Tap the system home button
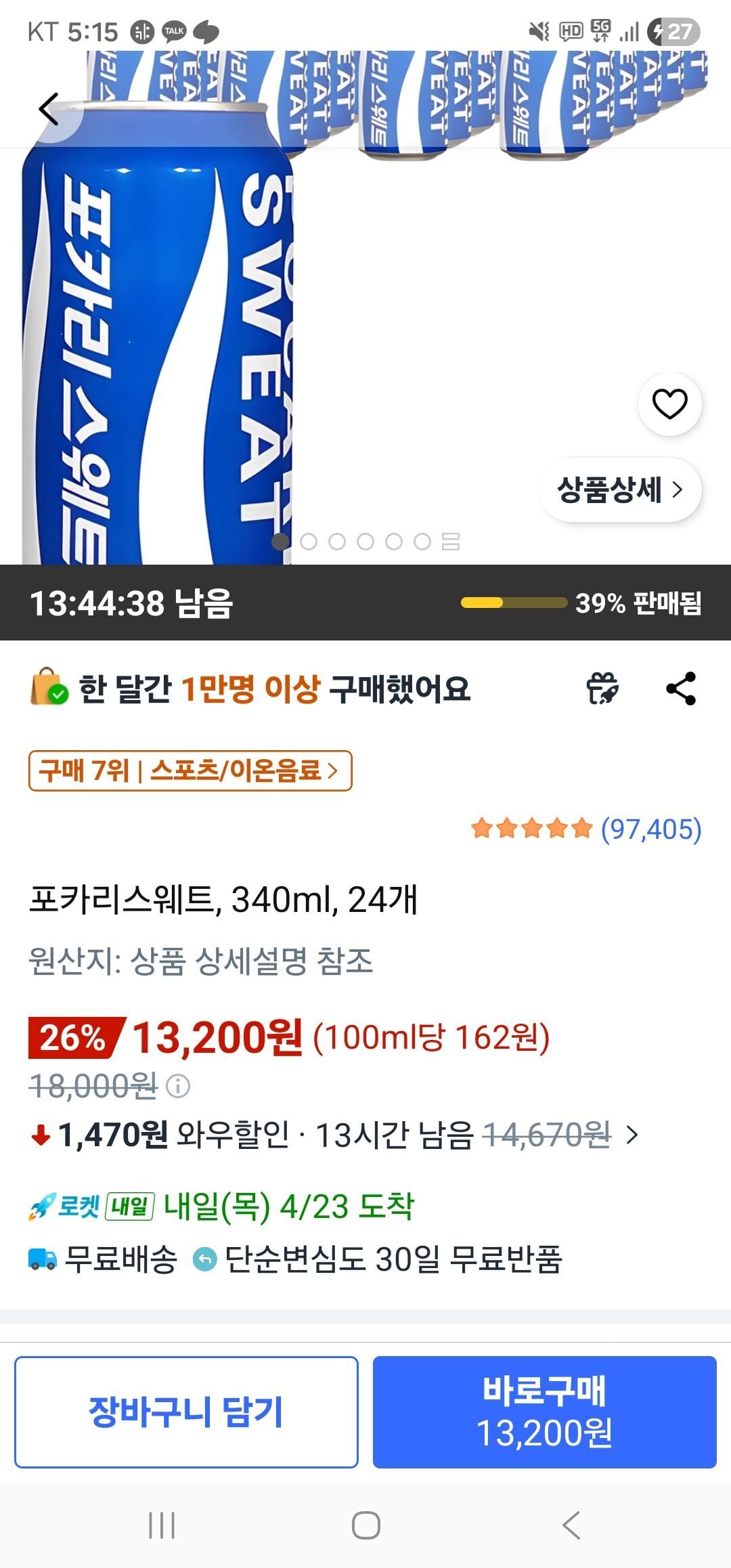Screen dimensions: 731x1568 (x=365, y=1526)
